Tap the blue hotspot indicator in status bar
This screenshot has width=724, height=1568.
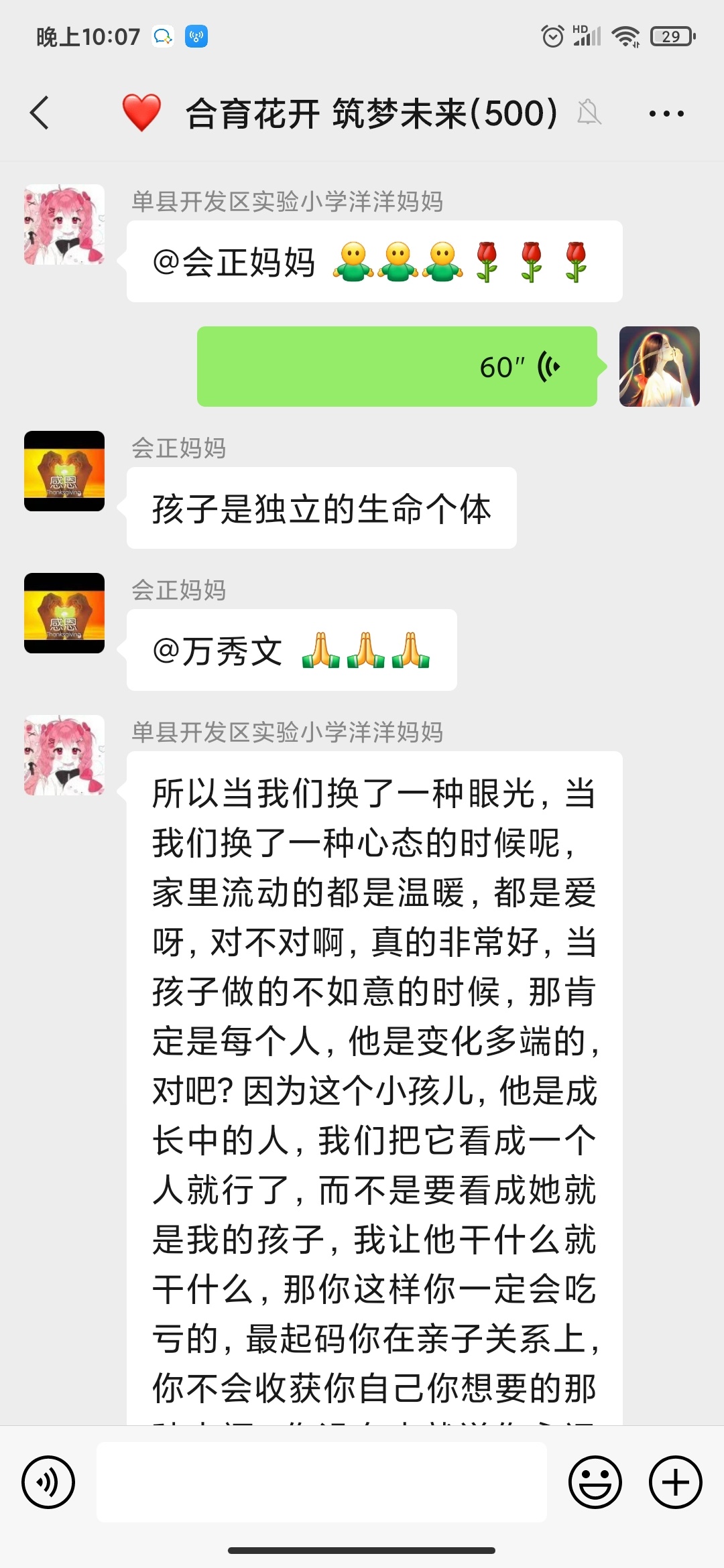(195, 36)
